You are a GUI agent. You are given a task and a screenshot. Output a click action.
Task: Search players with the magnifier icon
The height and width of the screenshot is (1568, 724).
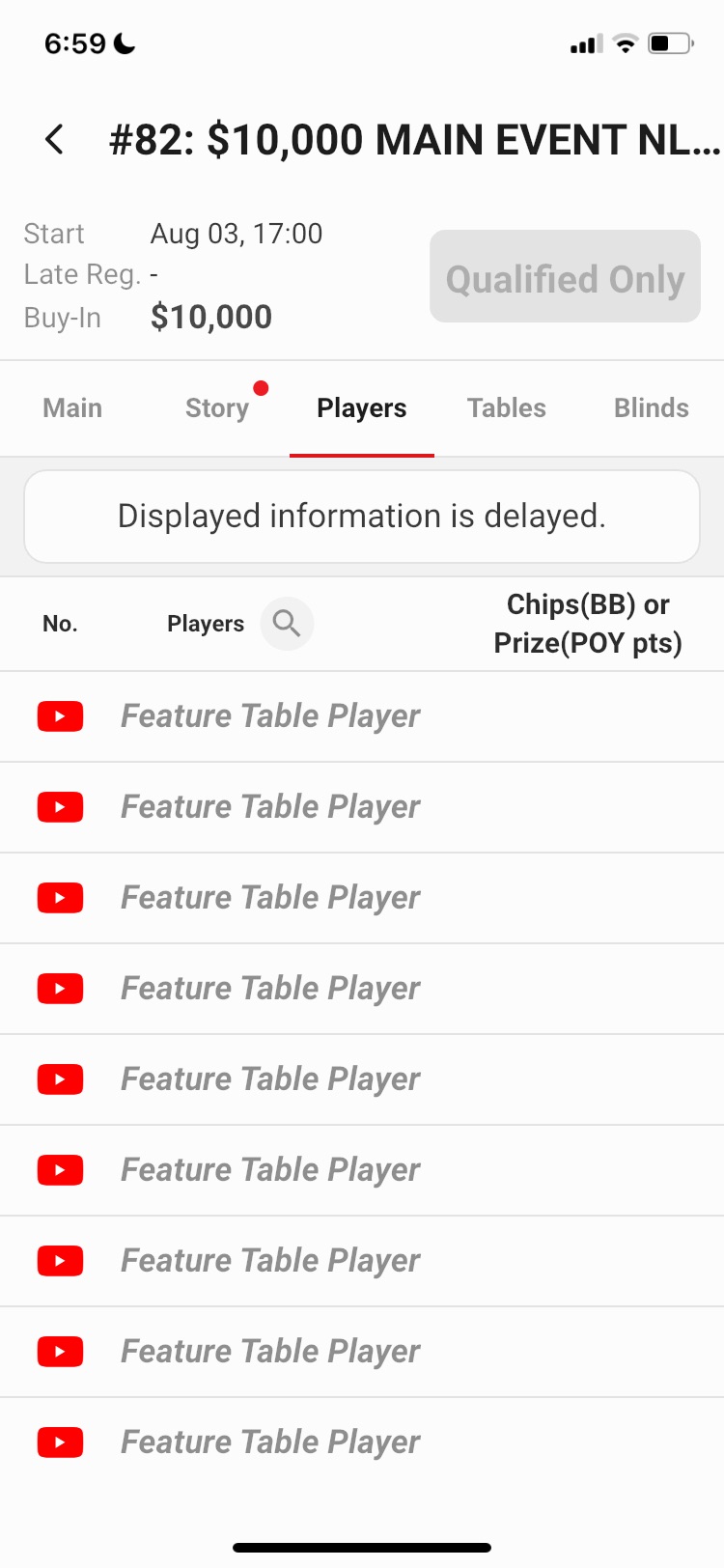[287, 624]
